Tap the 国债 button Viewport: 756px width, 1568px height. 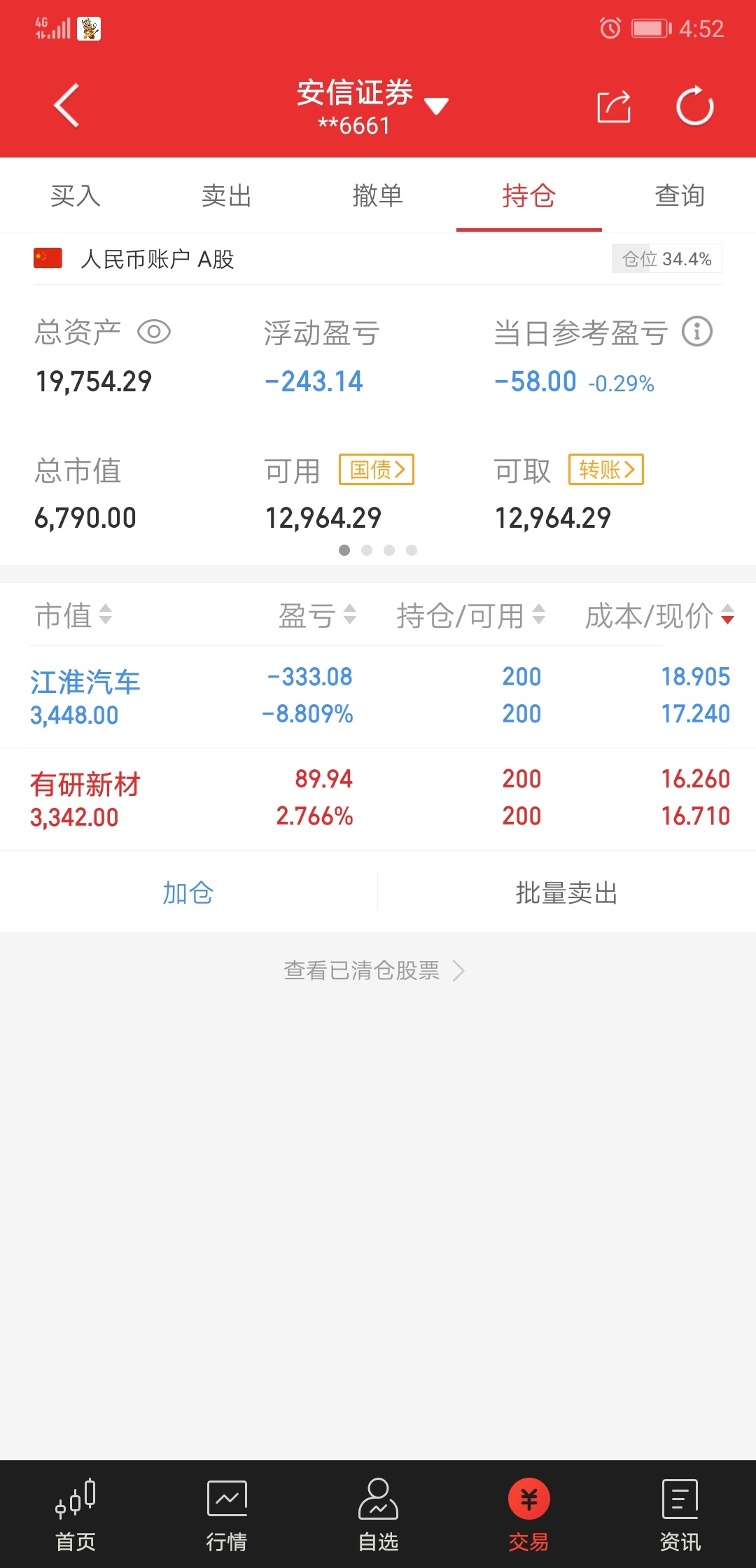[377, 469]
